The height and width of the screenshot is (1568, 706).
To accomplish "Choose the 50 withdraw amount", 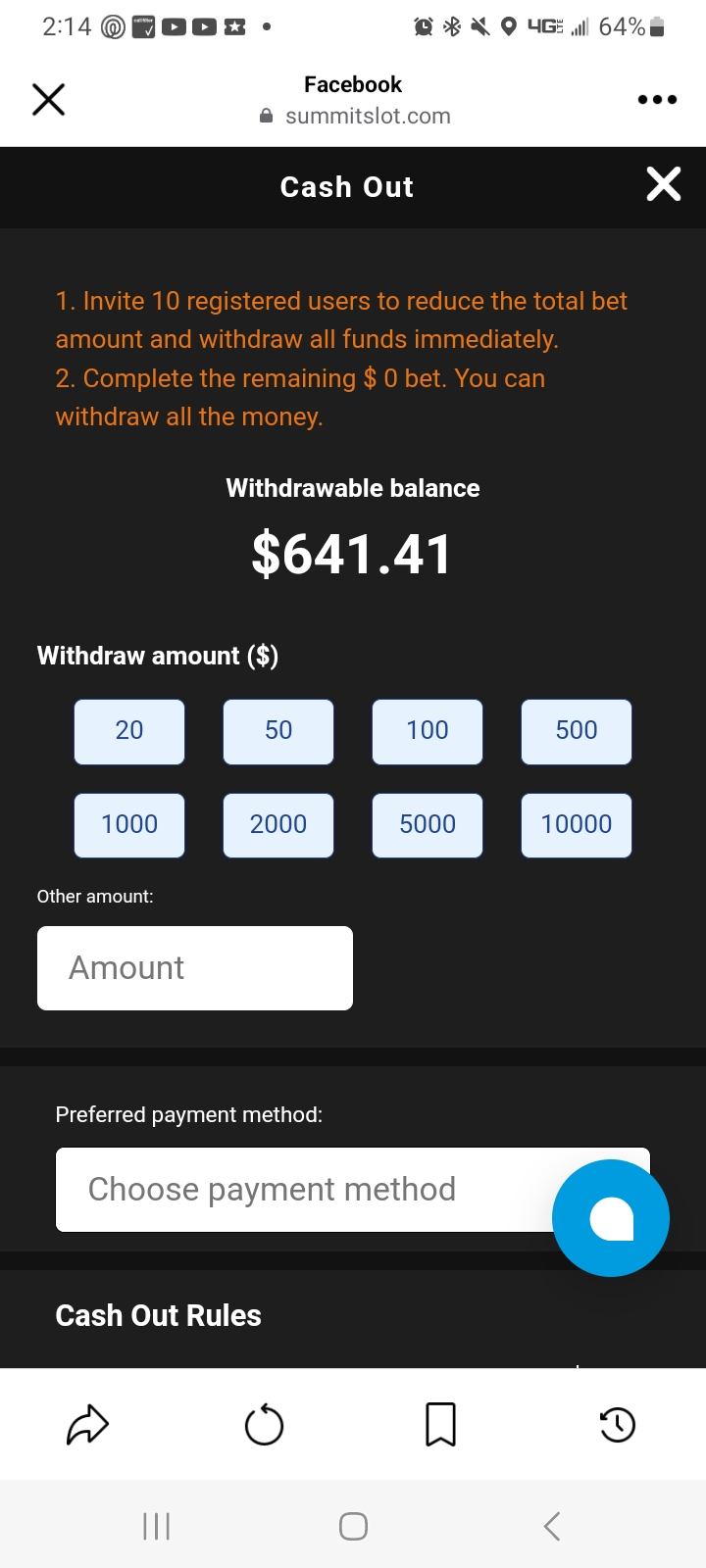I will pyautogui.click(x=278, y=731).
